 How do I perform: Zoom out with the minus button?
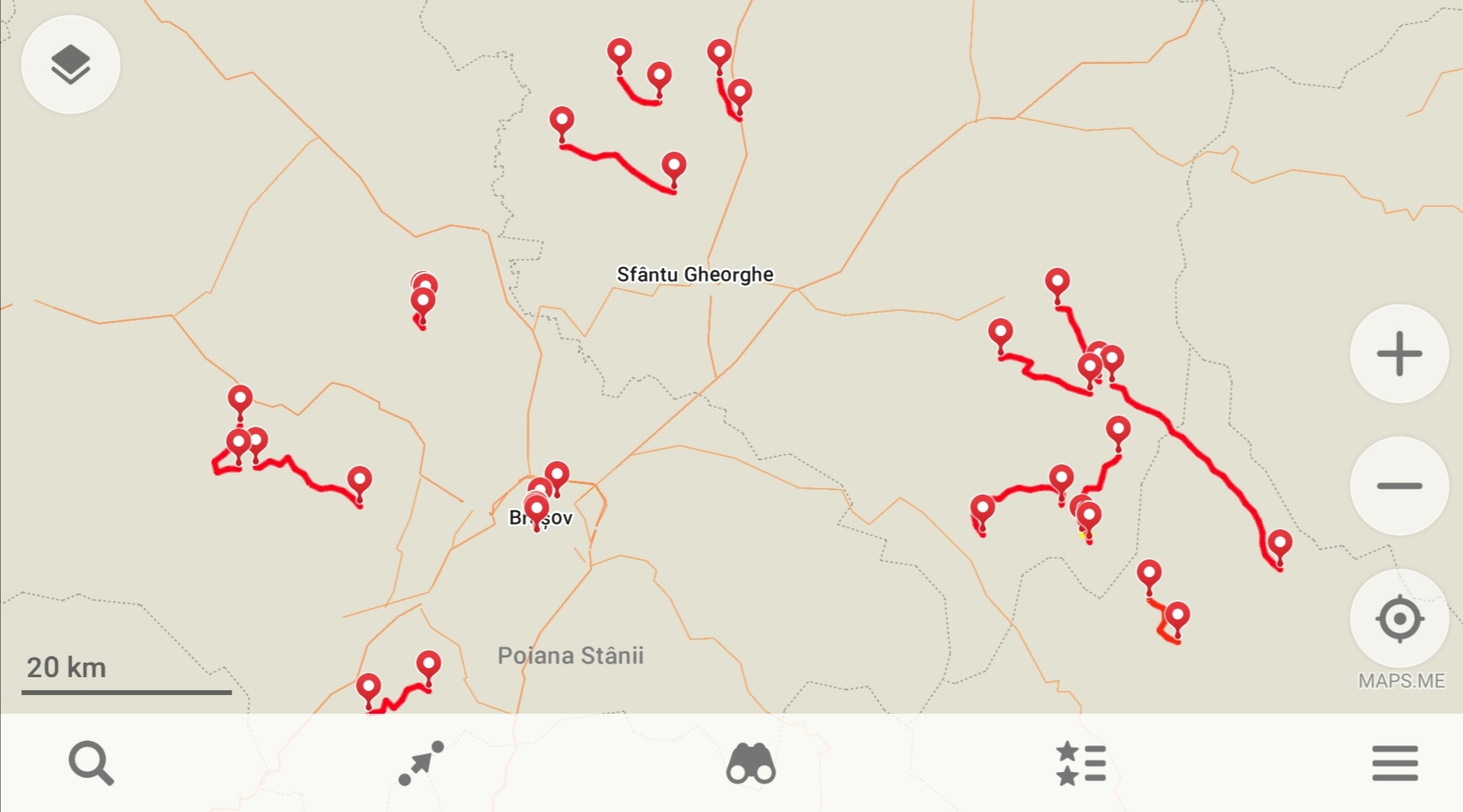[1399, 486]
